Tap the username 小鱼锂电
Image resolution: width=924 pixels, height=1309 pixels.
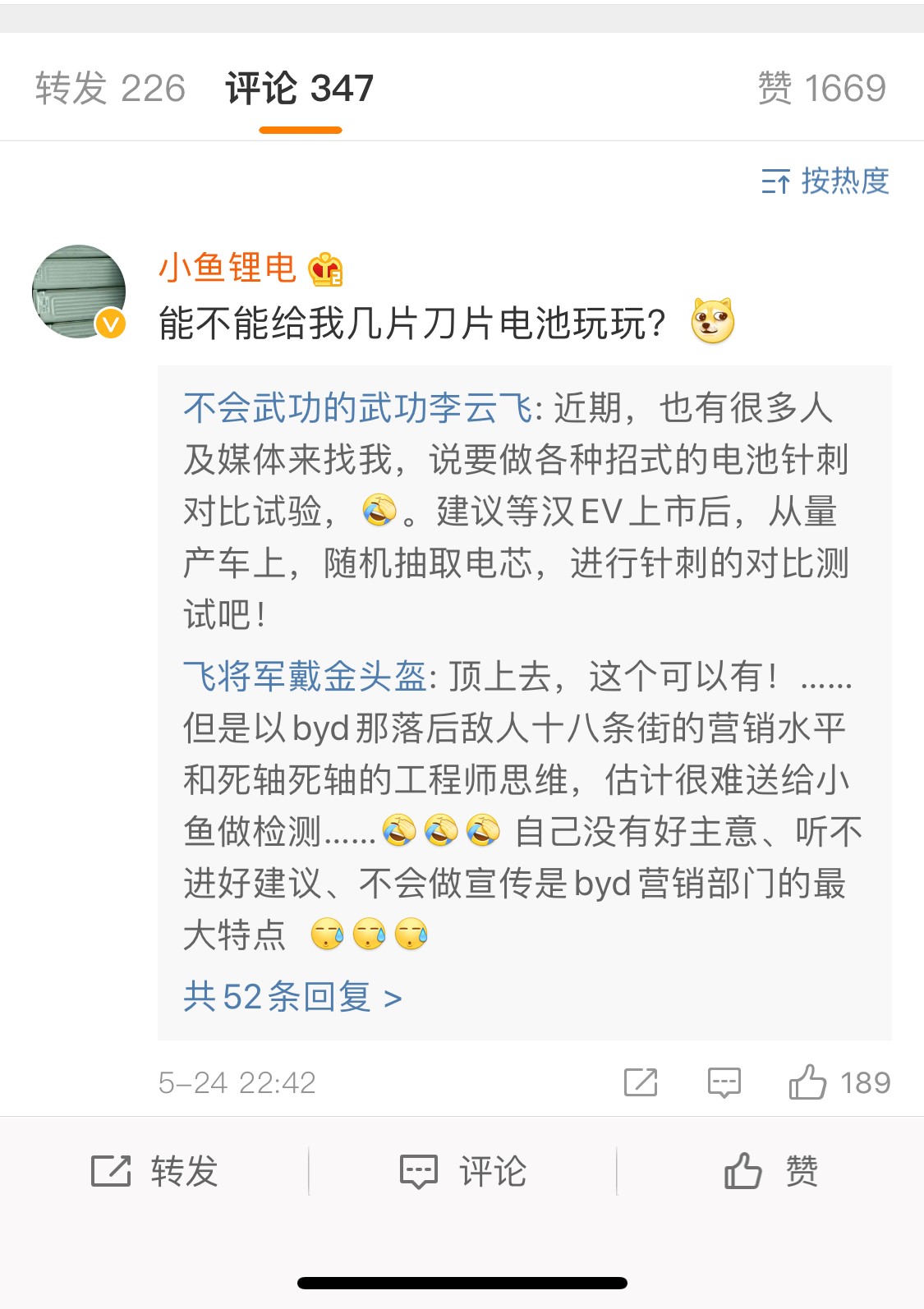(228, 268)
